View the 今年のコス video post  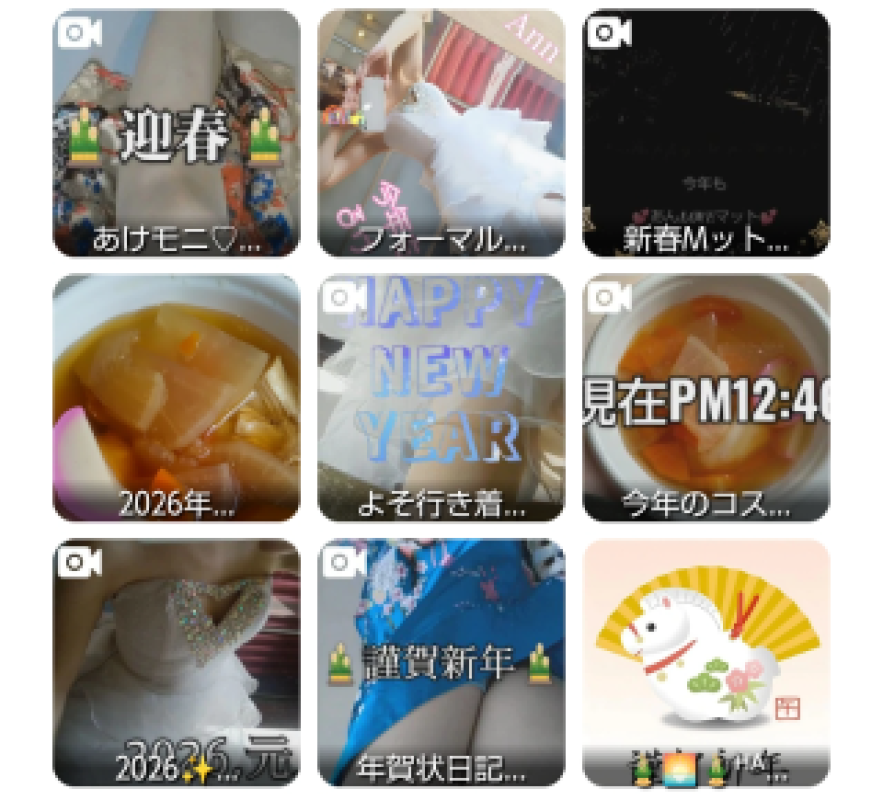coord(706,398)
